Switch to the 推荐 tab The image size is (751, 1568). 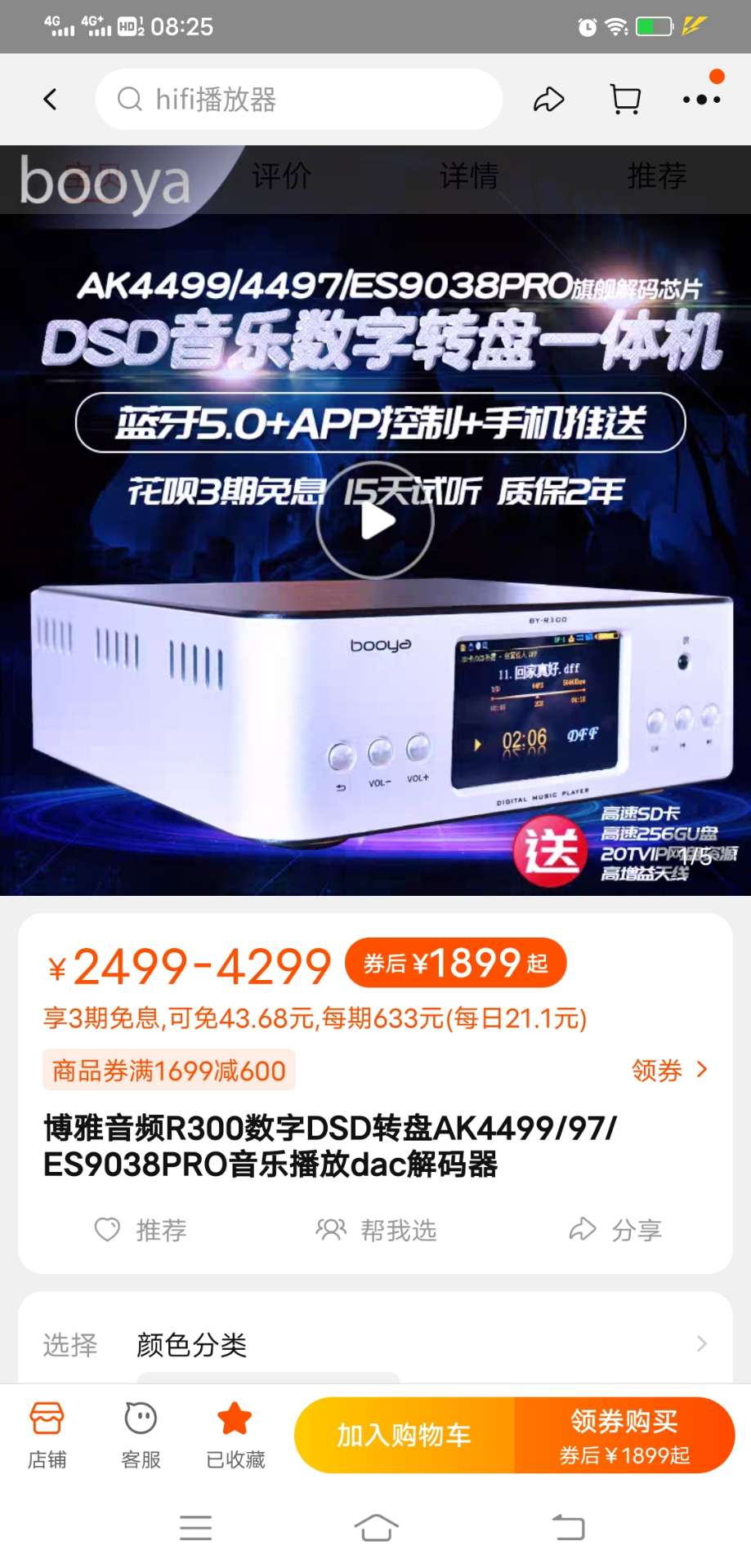pos(656,176)
